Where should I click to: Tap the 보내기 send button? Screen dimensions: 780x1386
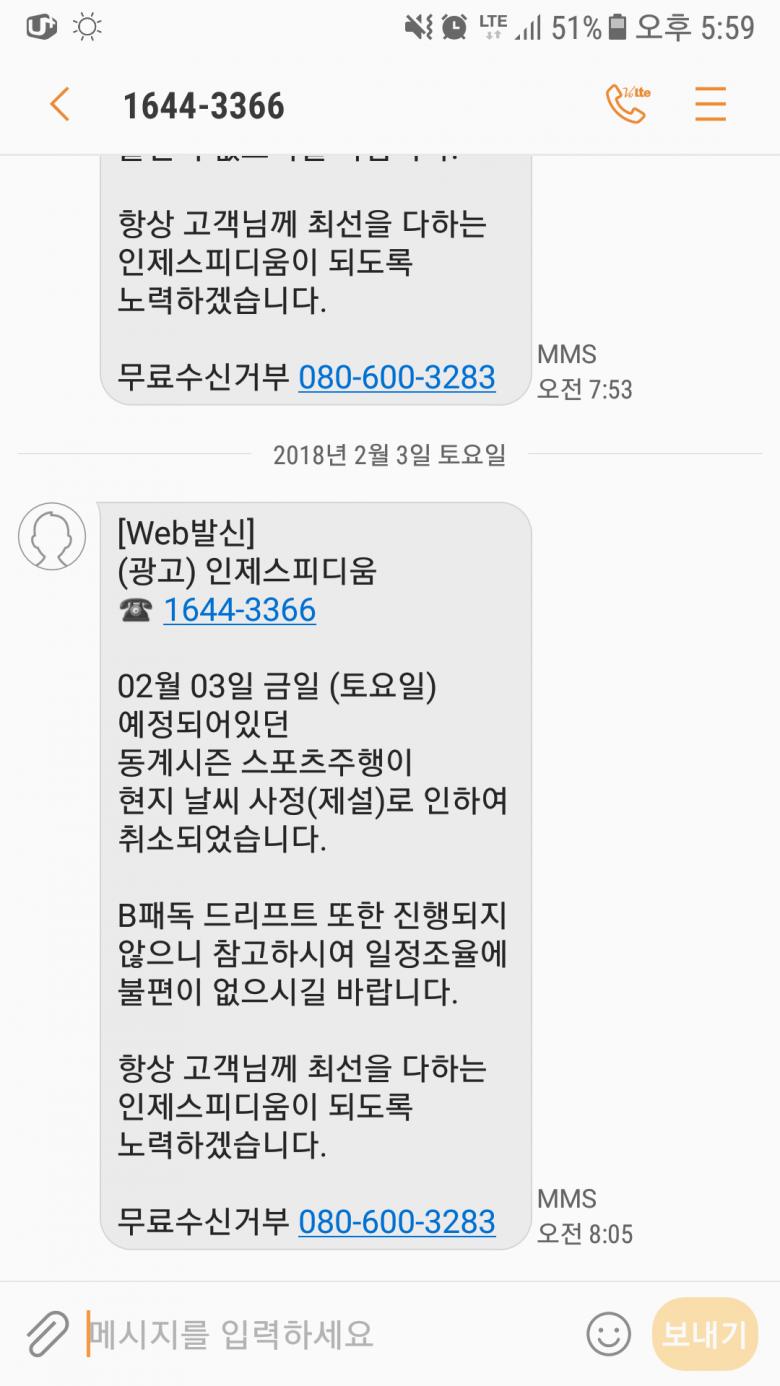tap(704, 1334)
